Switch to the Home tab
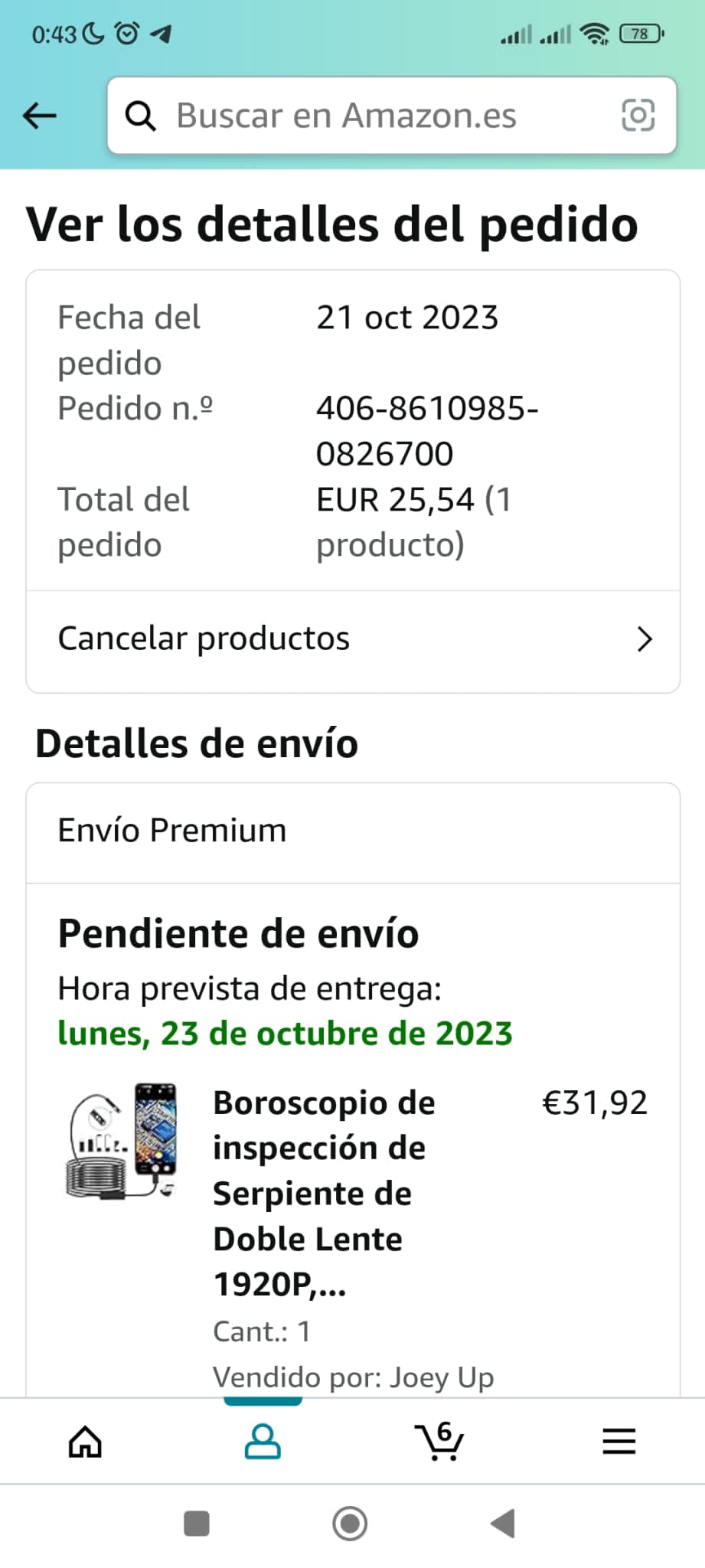 [x=85, y=1442]
